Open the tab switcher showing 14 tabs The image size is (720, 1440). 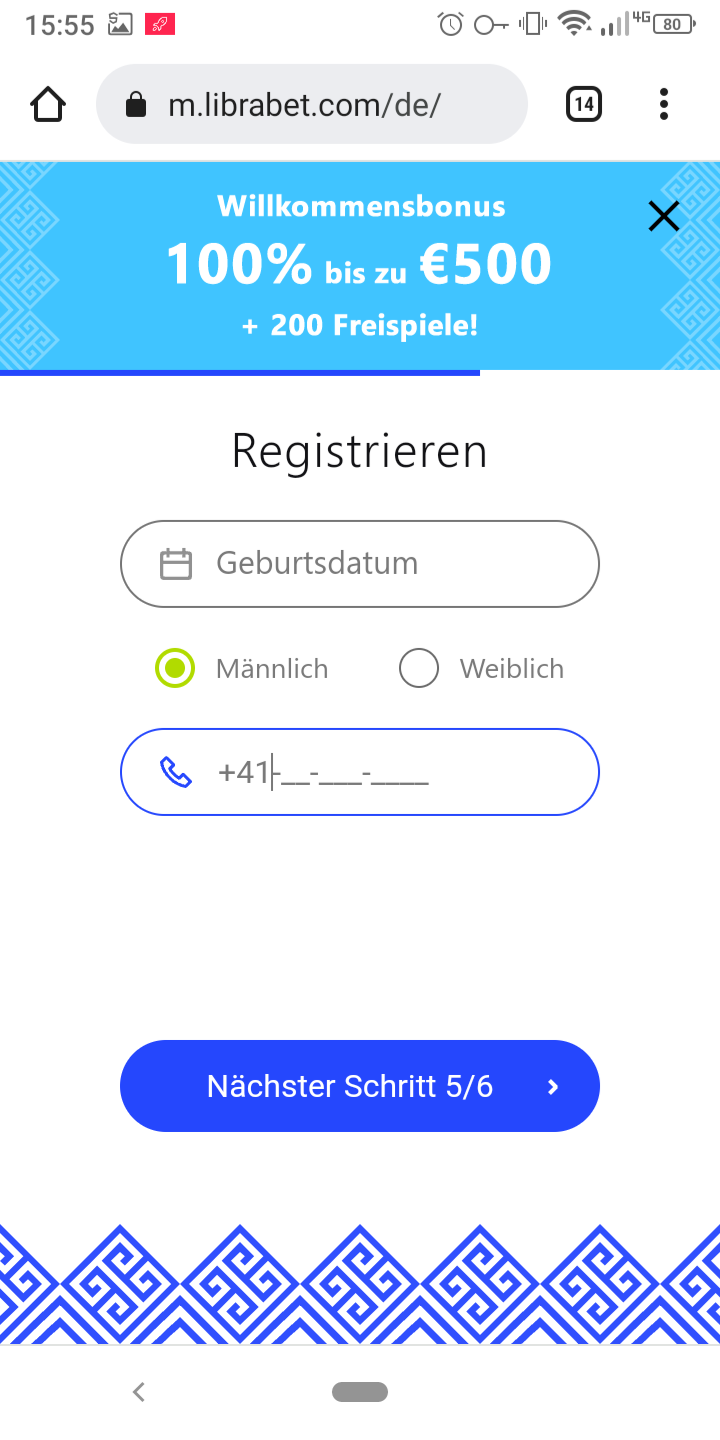click(x=584, y=104)
